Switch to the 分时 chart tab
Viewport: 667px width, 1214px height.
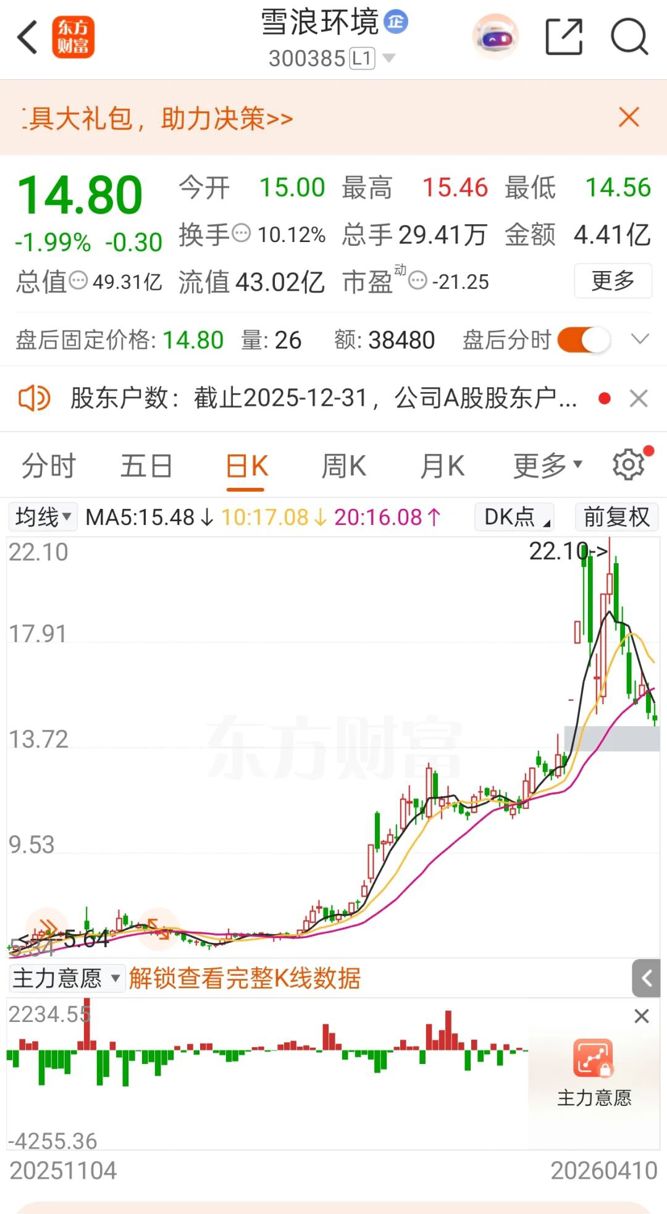click(x=48, y=465)
